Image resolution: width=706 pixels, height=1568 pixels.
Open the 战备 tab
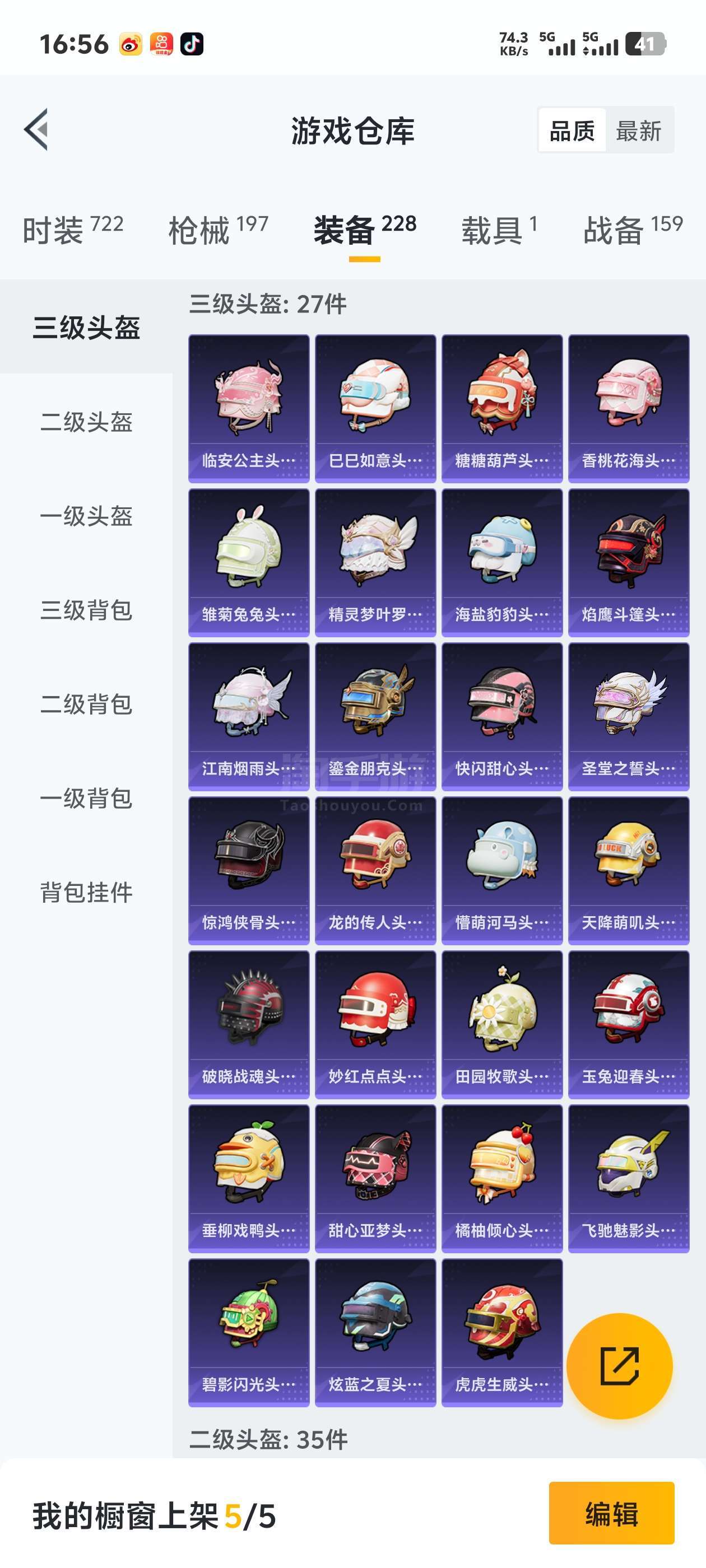633,230
